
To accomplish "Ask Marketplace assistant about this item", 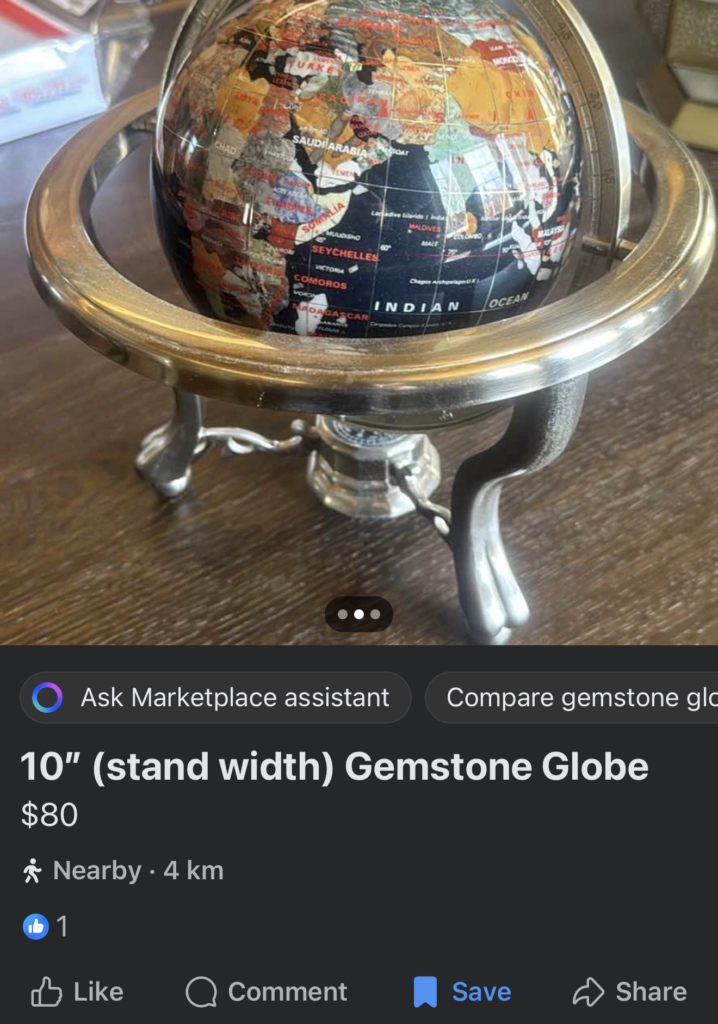I will pyautogui.click(x=215, y=697).
